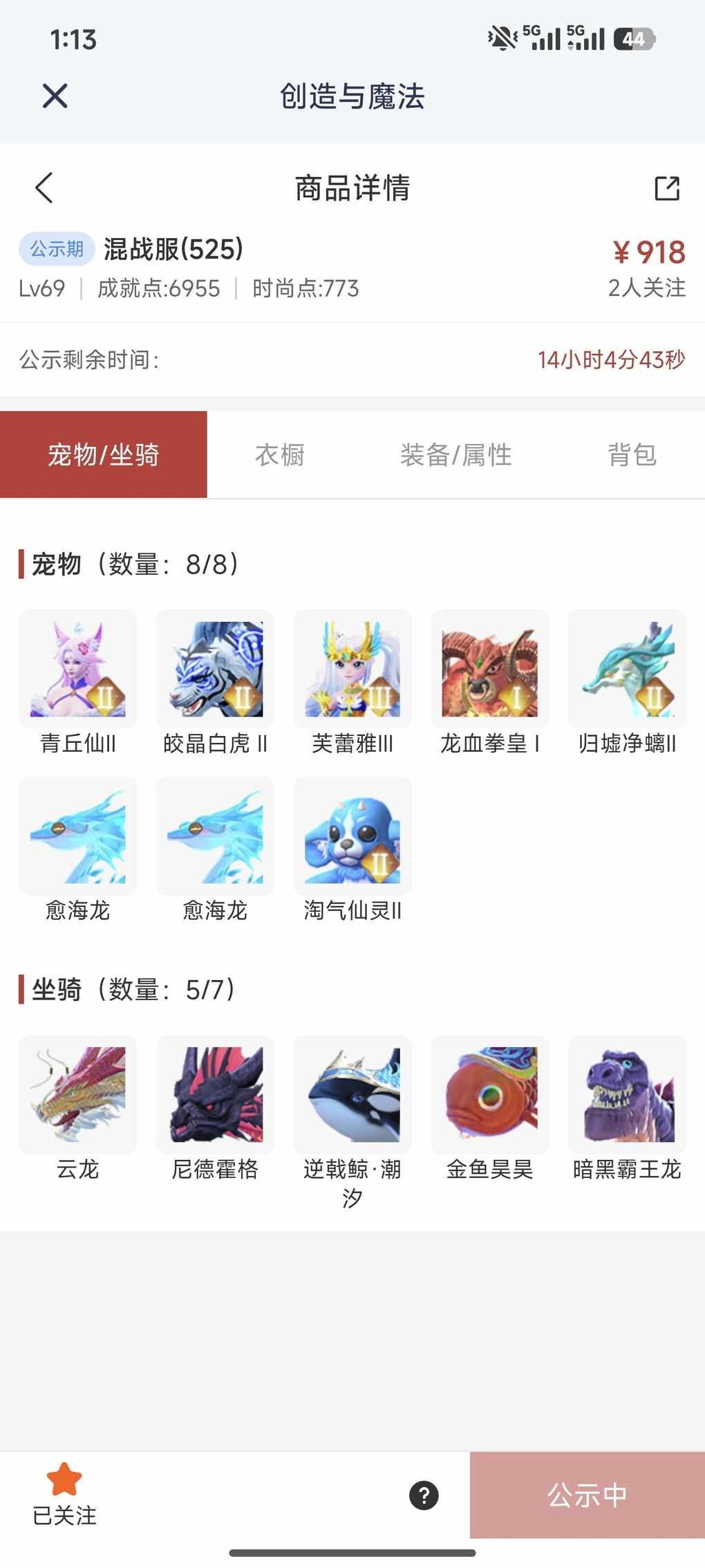View the 青丘仙II pet
Viewport: 705px width, 1568px height.
point(78,669)
